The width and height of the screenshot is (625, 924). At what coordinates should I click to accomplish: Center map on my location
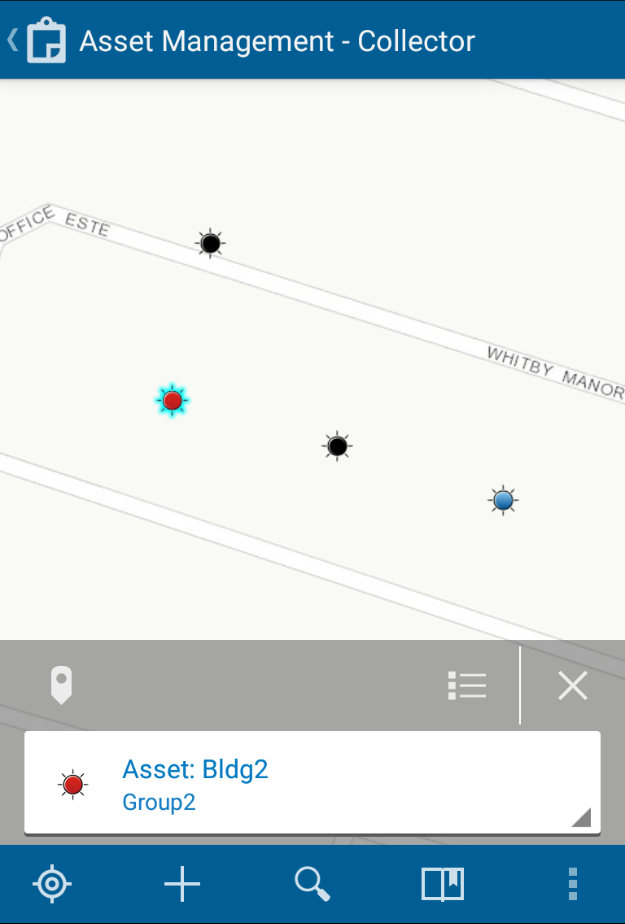[52, 884]
